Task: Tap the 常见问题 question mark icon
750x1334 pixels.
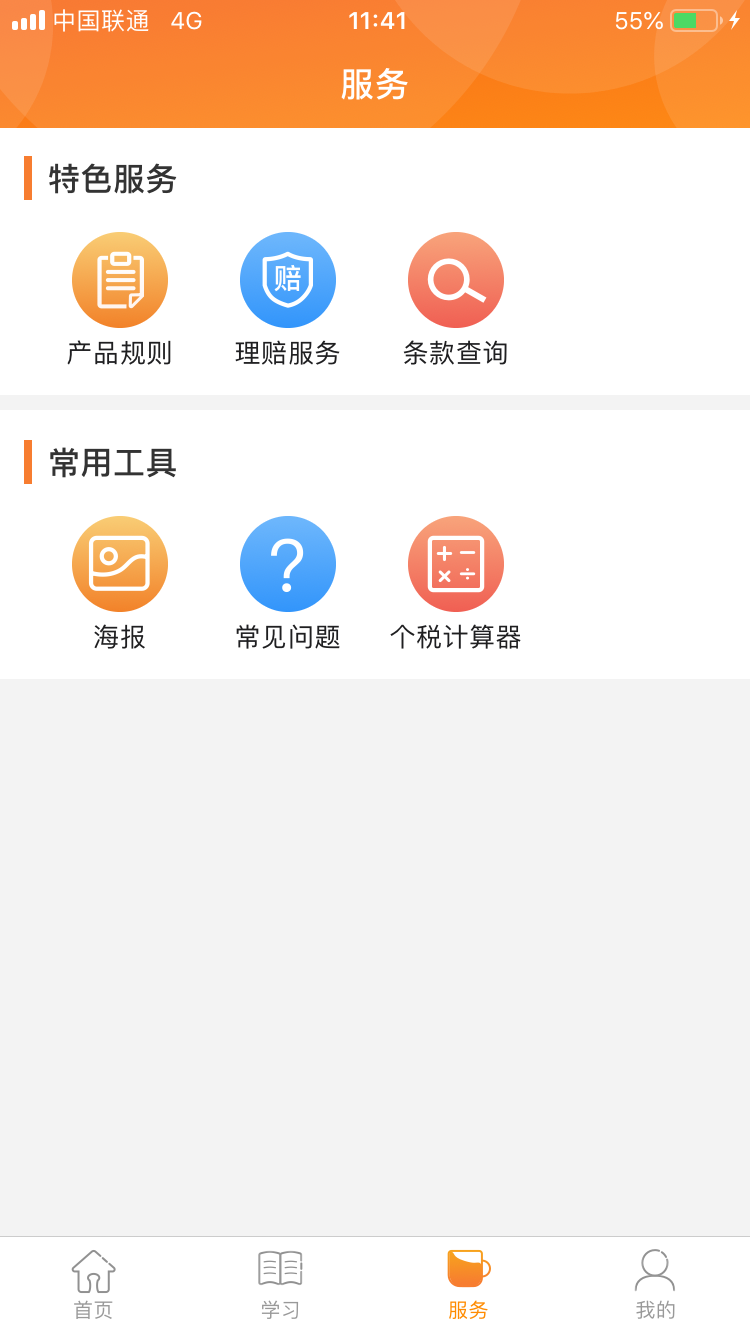Action: point(288,563)
